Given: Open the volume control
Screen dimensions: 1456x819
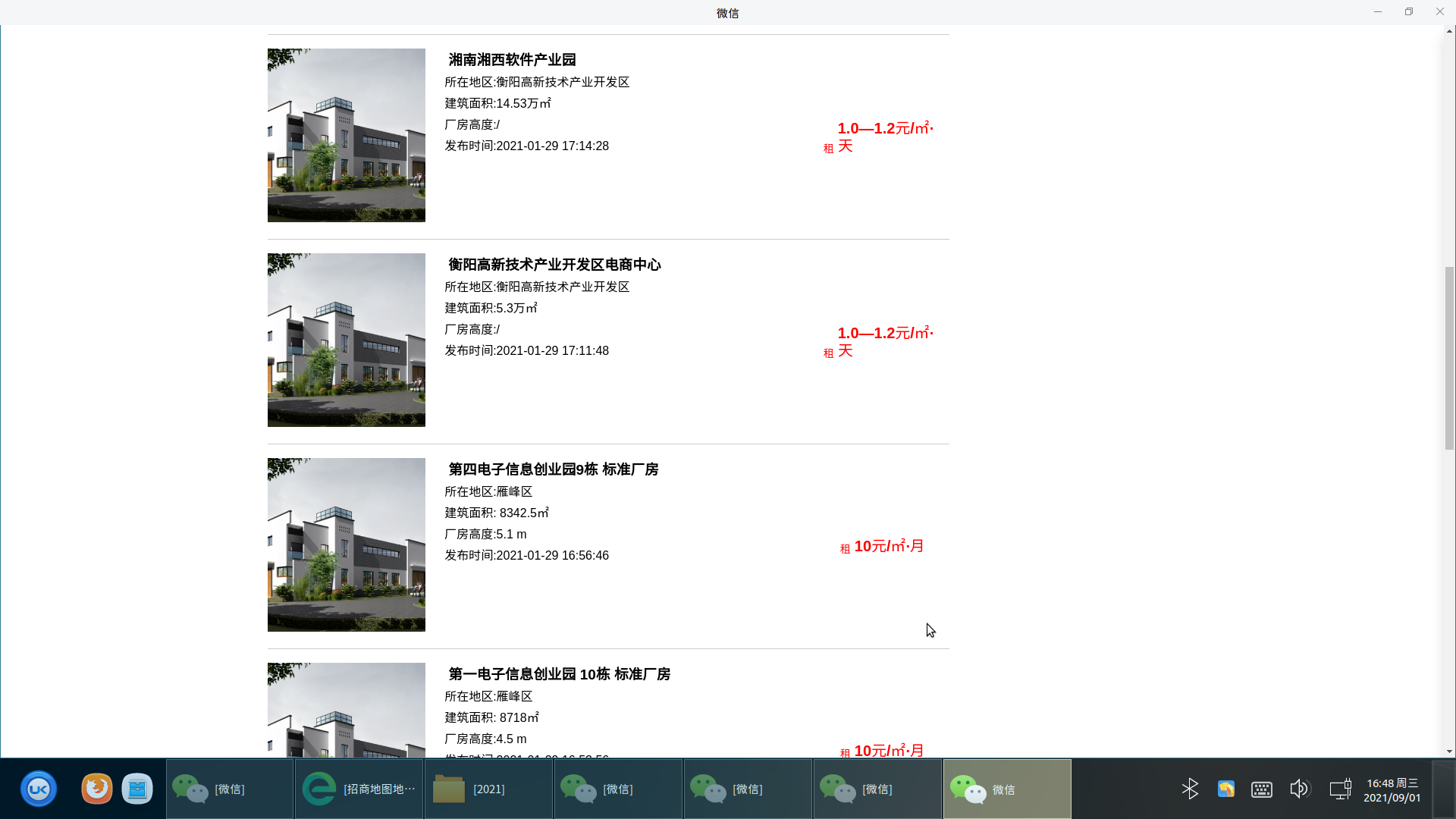Looking at the screenshot, I should (1299, 789).
